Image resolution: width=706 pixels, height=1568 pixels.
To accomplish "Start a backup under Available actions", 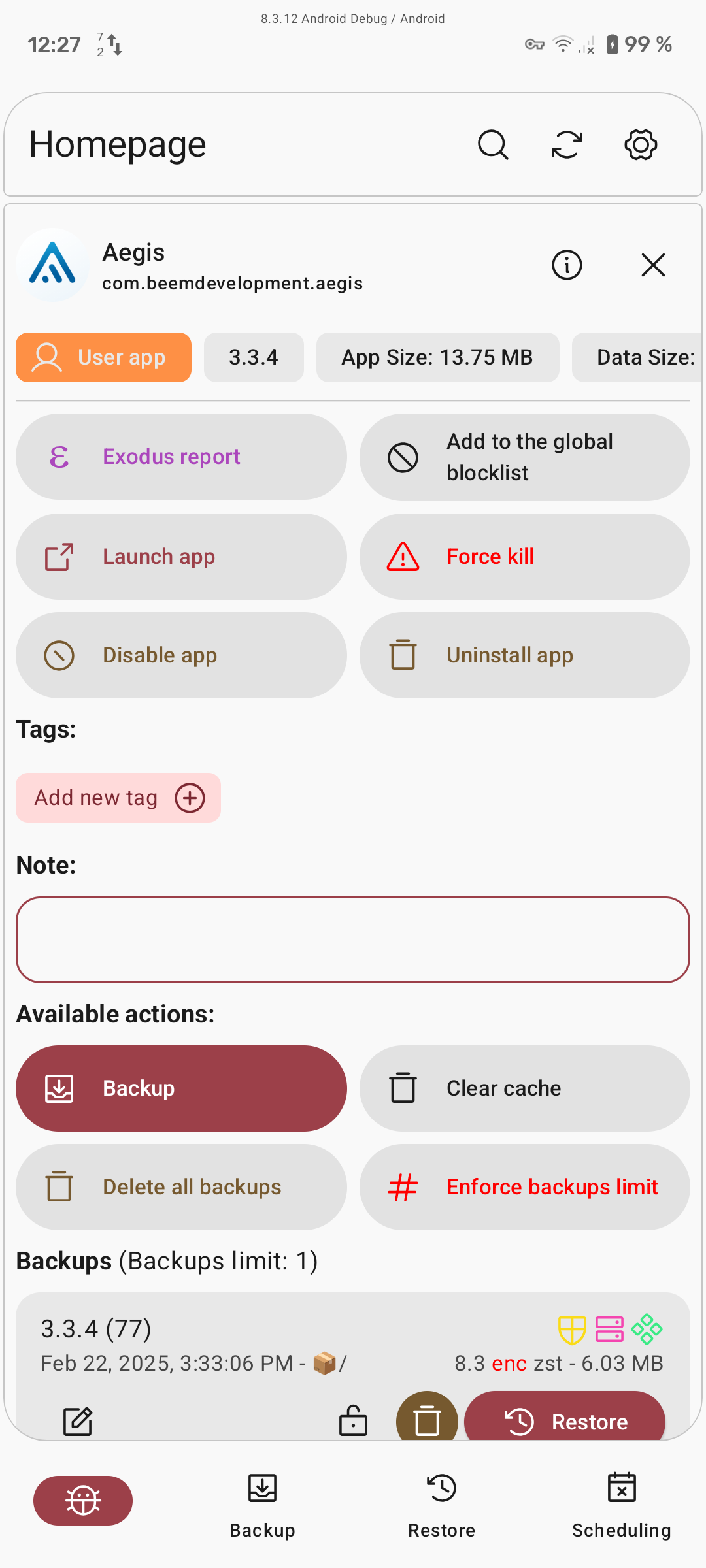I will 181,1088.
